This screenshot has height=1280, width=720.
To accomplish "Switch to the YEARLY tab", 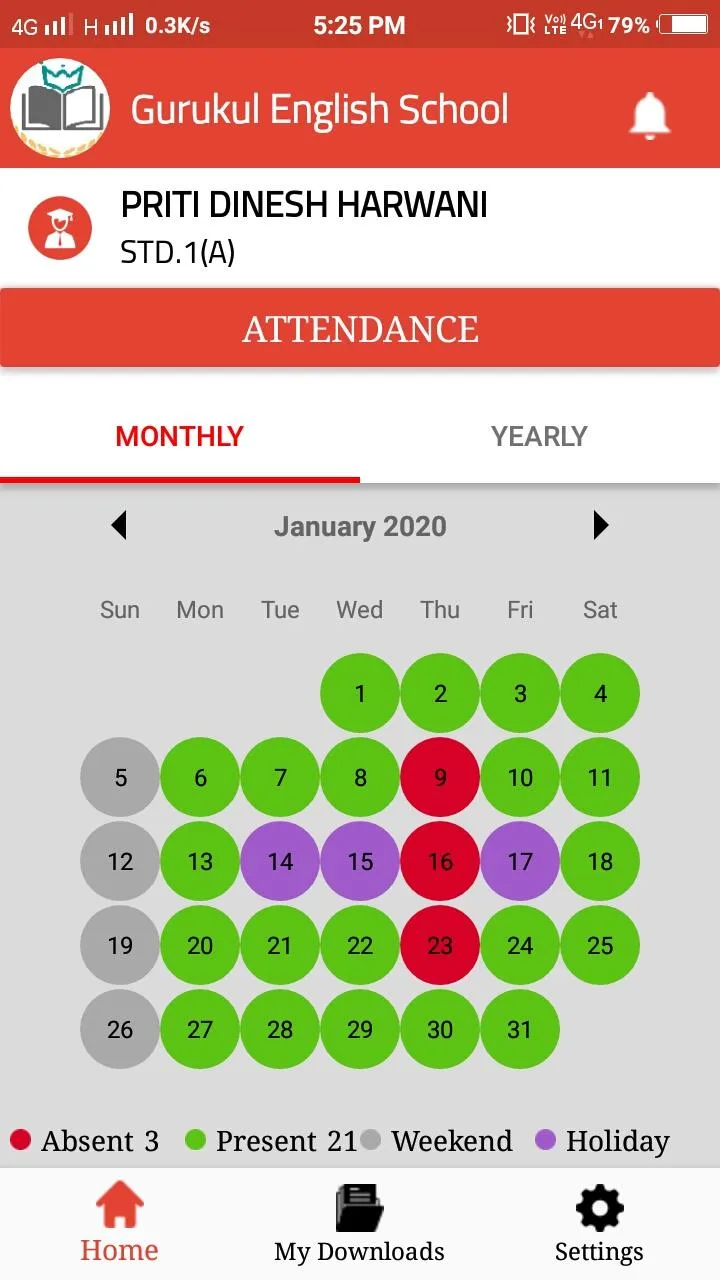I will pos(540,436).
